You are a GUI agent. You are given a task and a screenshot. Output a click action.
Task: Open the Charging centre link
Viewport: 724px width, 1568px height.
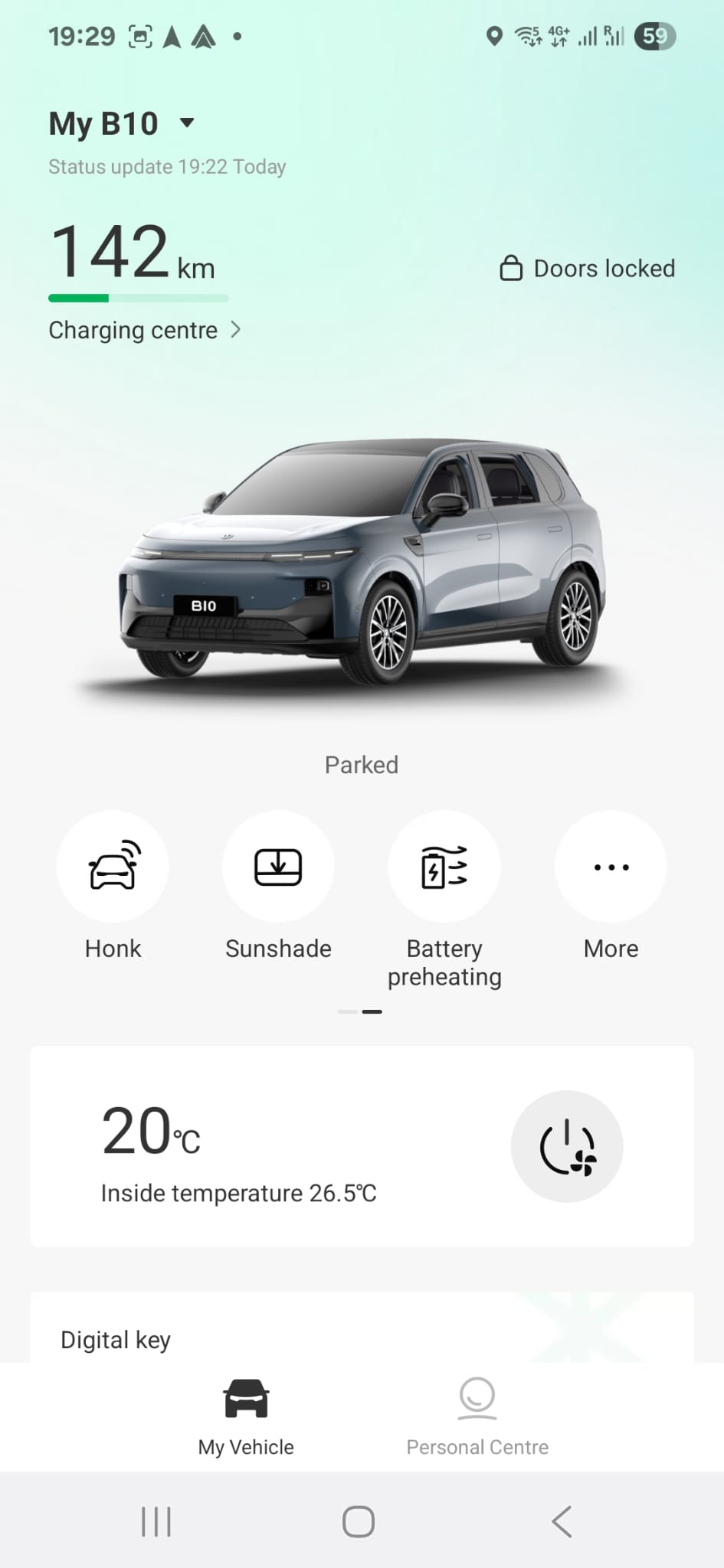144,330
